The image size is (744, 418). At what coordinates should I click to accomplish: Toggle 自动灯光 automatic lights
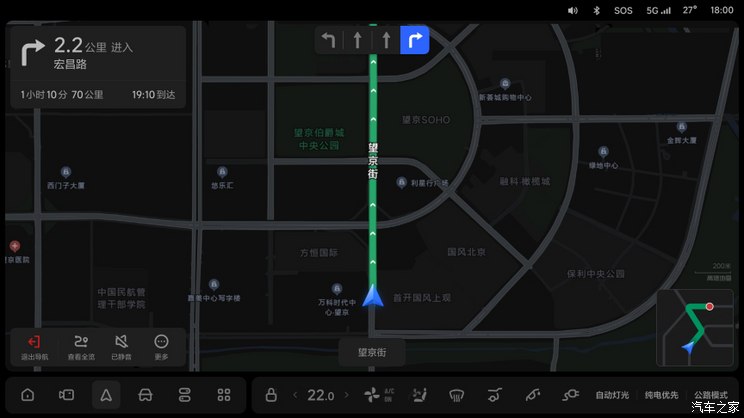click(612, 395)
